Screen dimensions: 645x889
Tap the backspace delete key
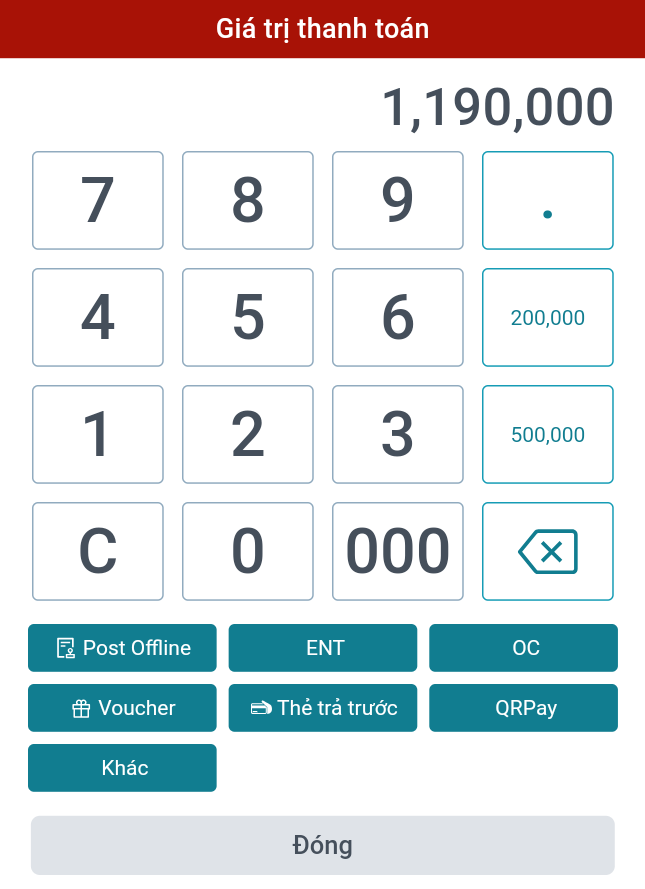pos(547,551)
